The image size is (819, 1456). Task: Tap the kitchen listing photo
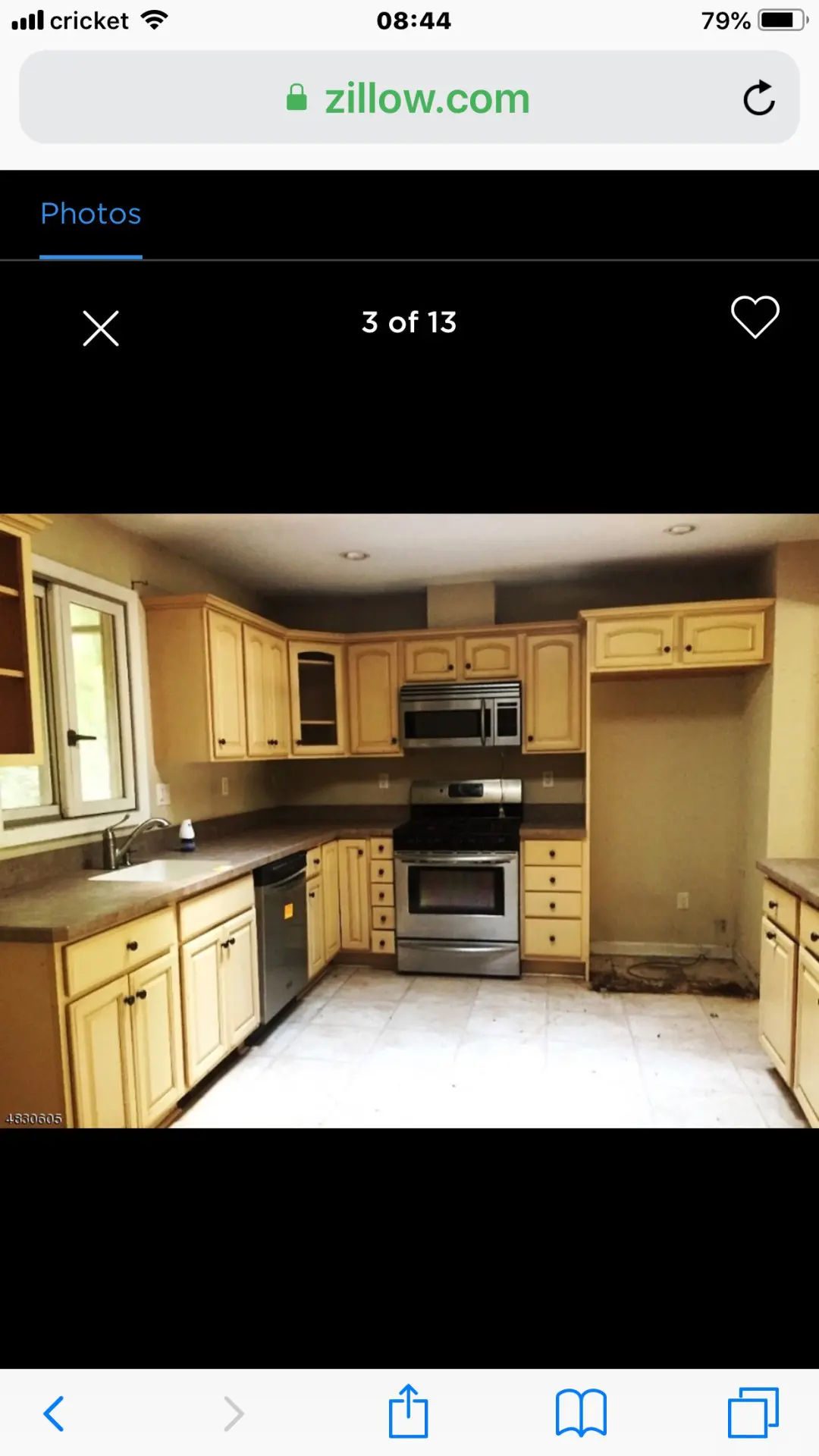pyautogui.click(x=409, y=821)
